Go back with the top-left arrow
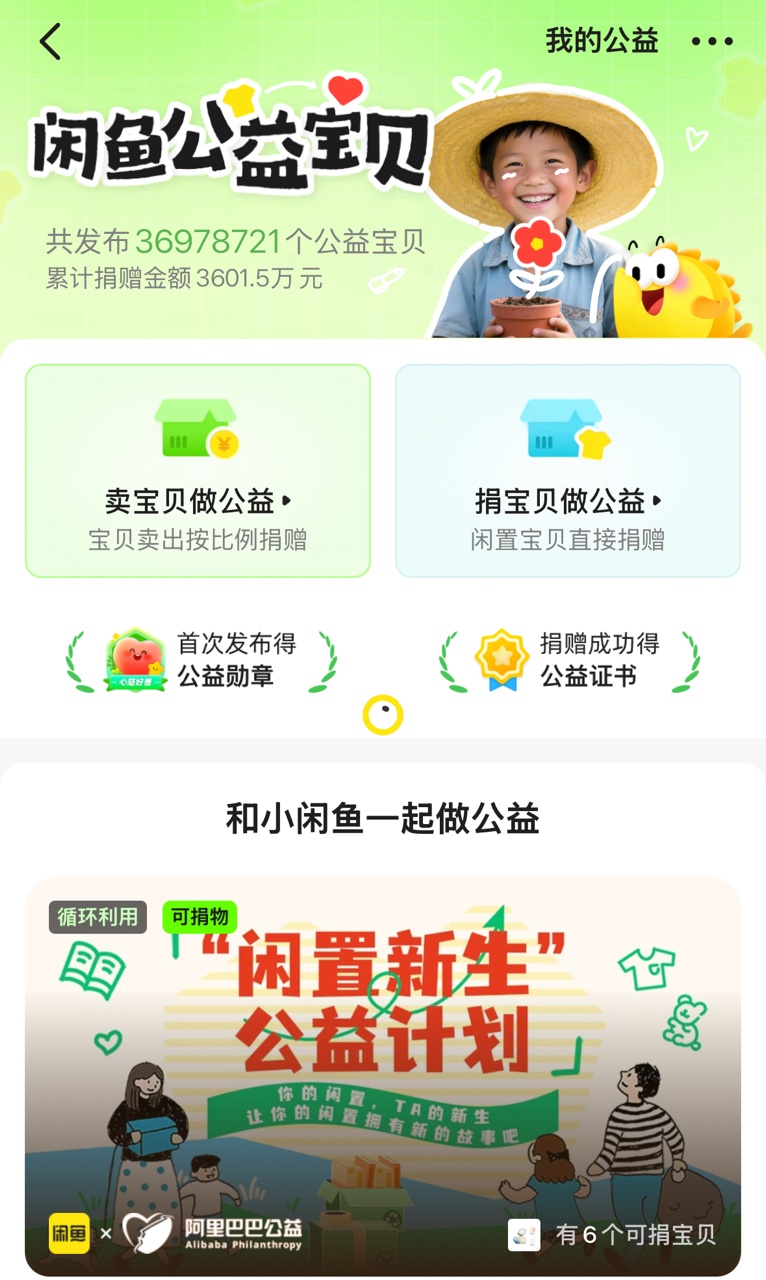The width and height of the screenshot is (766, 1280). [x=50, y=42]
